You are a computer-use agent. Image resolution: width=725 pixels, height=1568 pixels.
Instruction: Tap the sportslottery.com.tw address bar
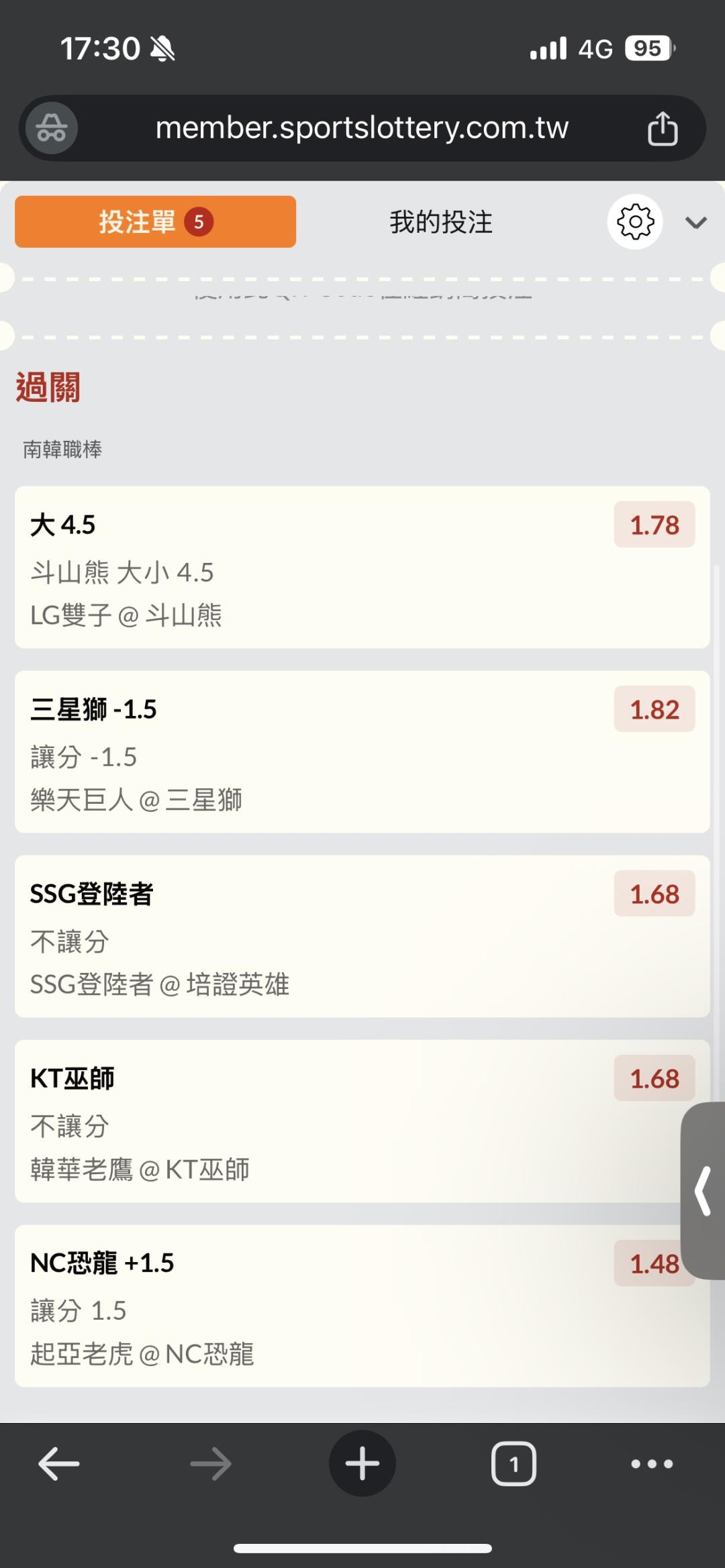click(x=362, y=127)
